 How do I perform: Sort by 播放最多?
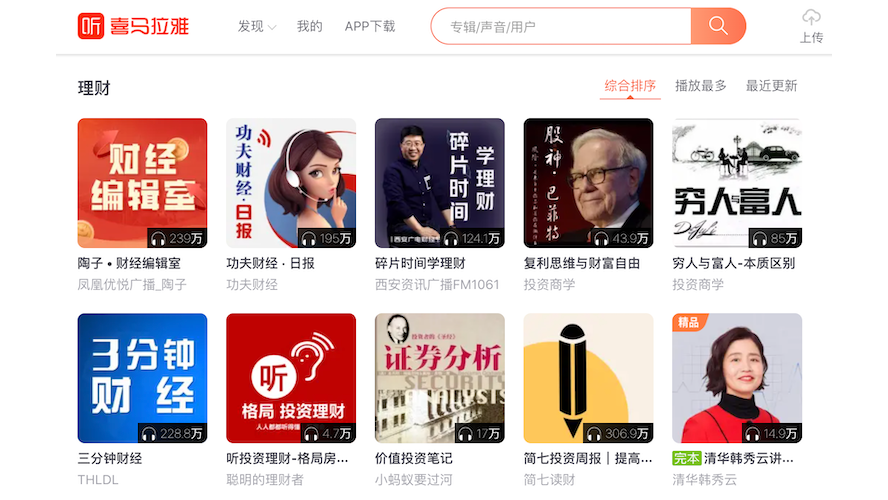coord(701,86)
